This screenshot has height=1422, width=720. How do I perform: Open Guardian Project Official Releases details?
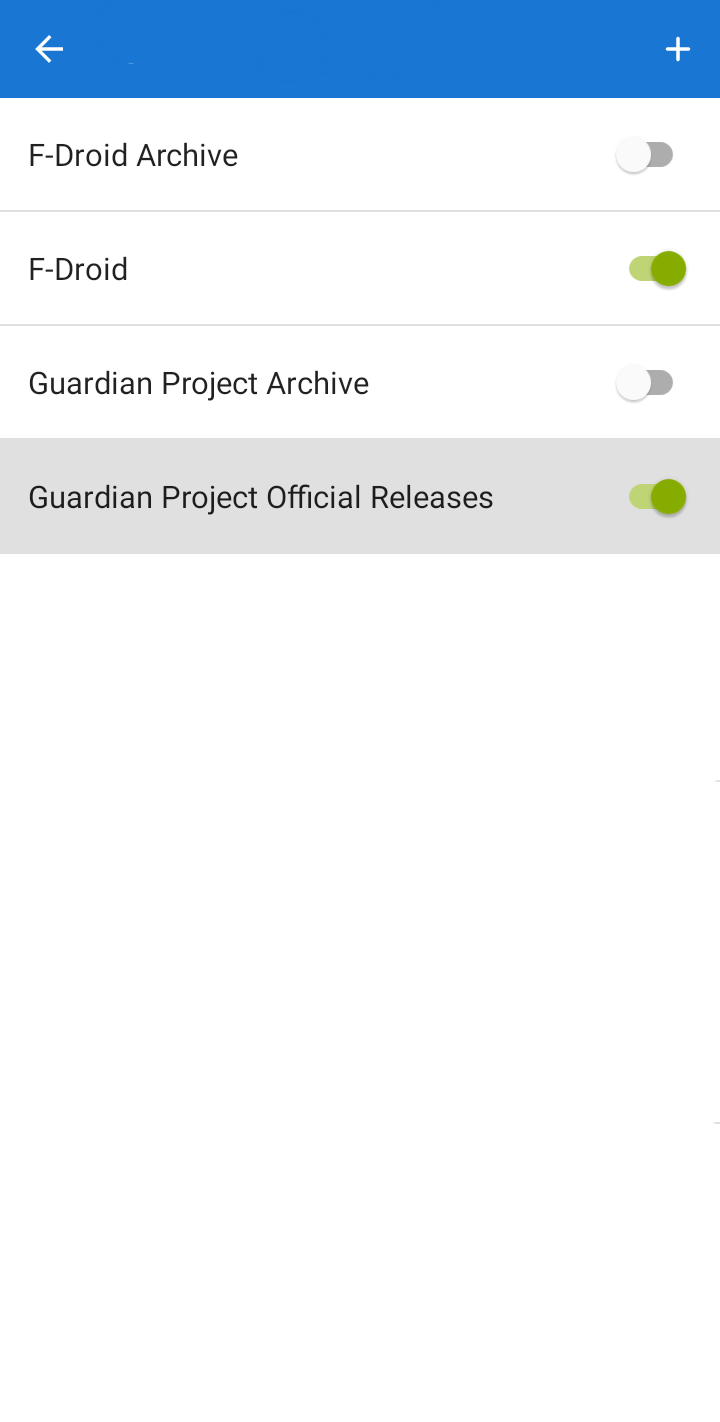(260, 498)
